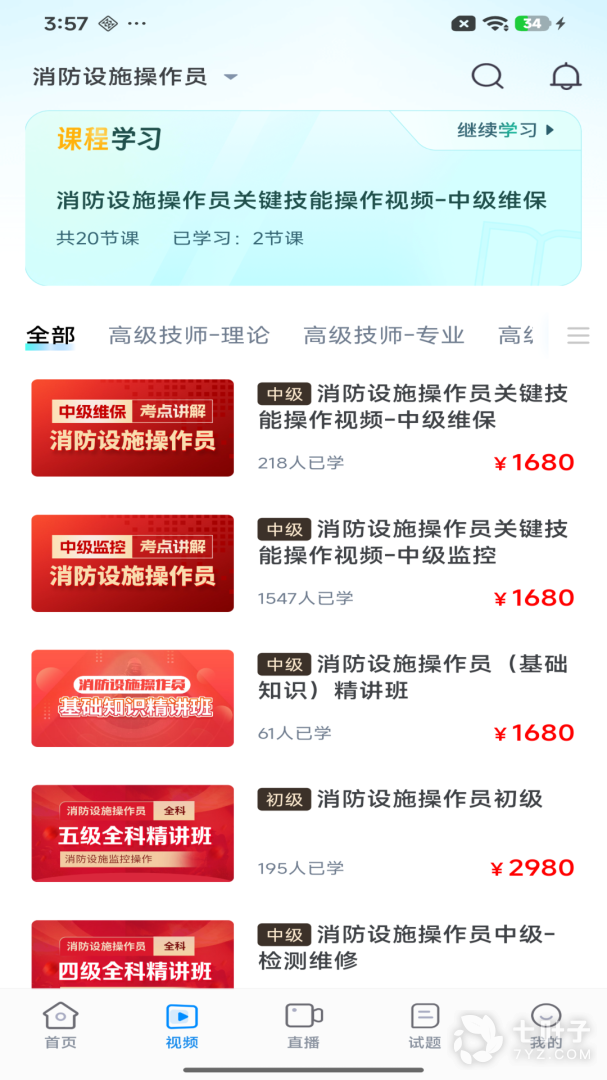The width and height of the screenshot is (607, 1080).
Task: Open the 我的 profile tab
Action: (x=546, y=1026)
